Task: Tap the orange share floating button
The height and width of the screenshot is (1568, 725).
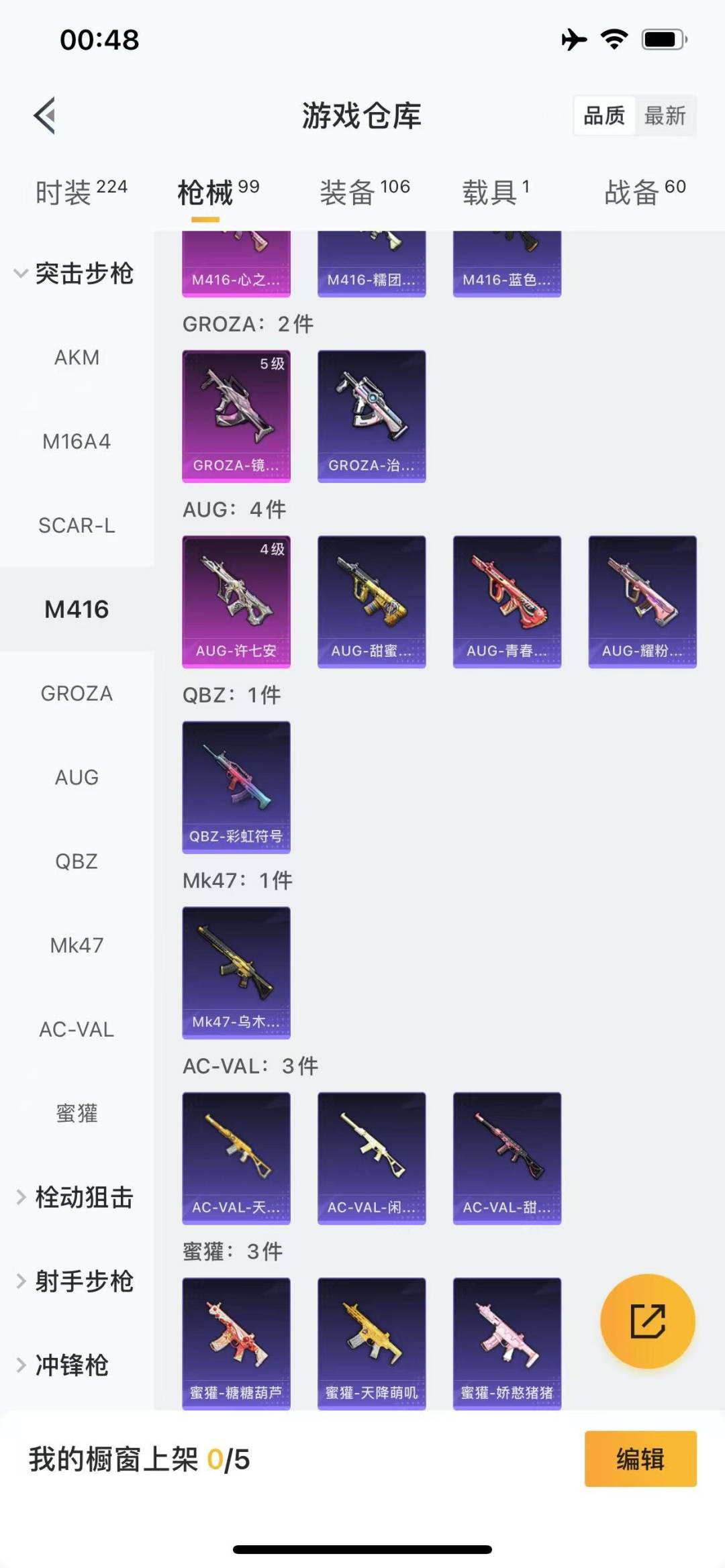Action: [647, 1321]
